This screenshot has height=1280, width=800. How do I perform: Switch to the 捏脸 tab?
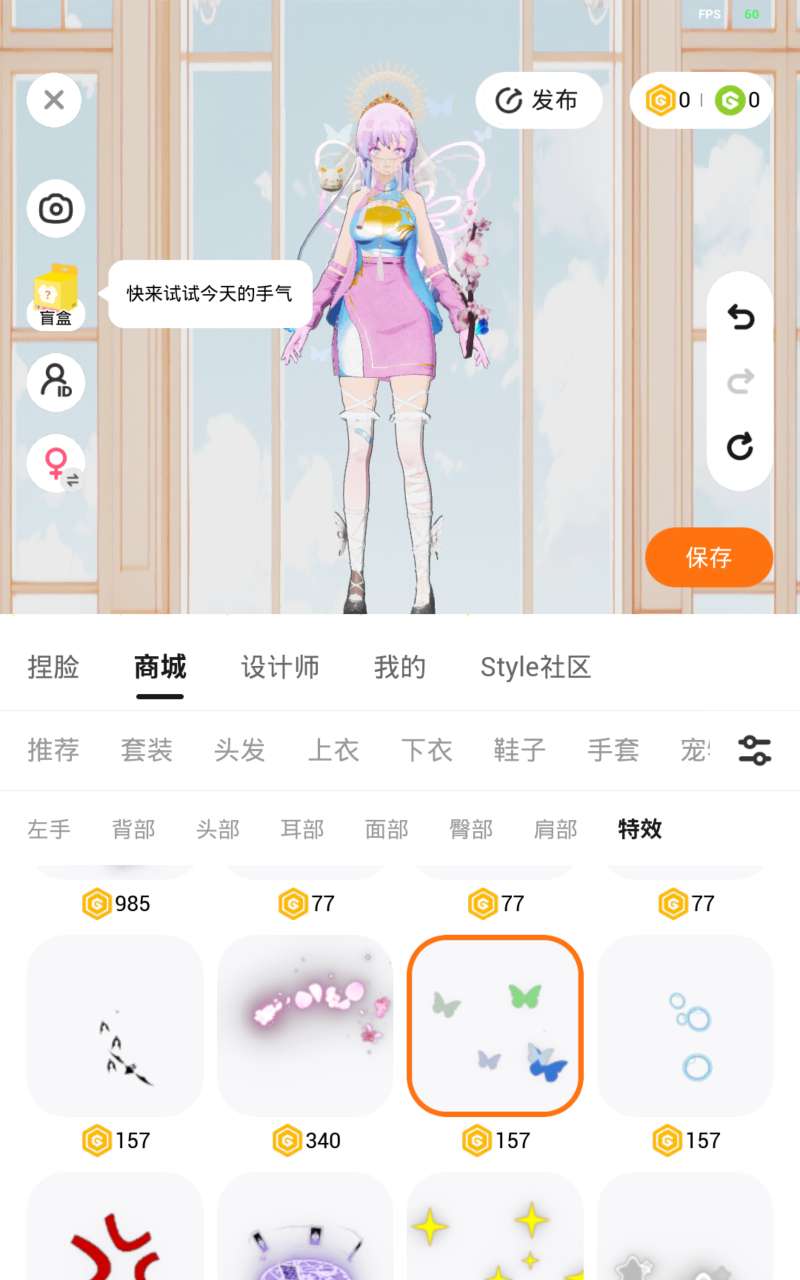pyautogui.click(x=53, y=667)
